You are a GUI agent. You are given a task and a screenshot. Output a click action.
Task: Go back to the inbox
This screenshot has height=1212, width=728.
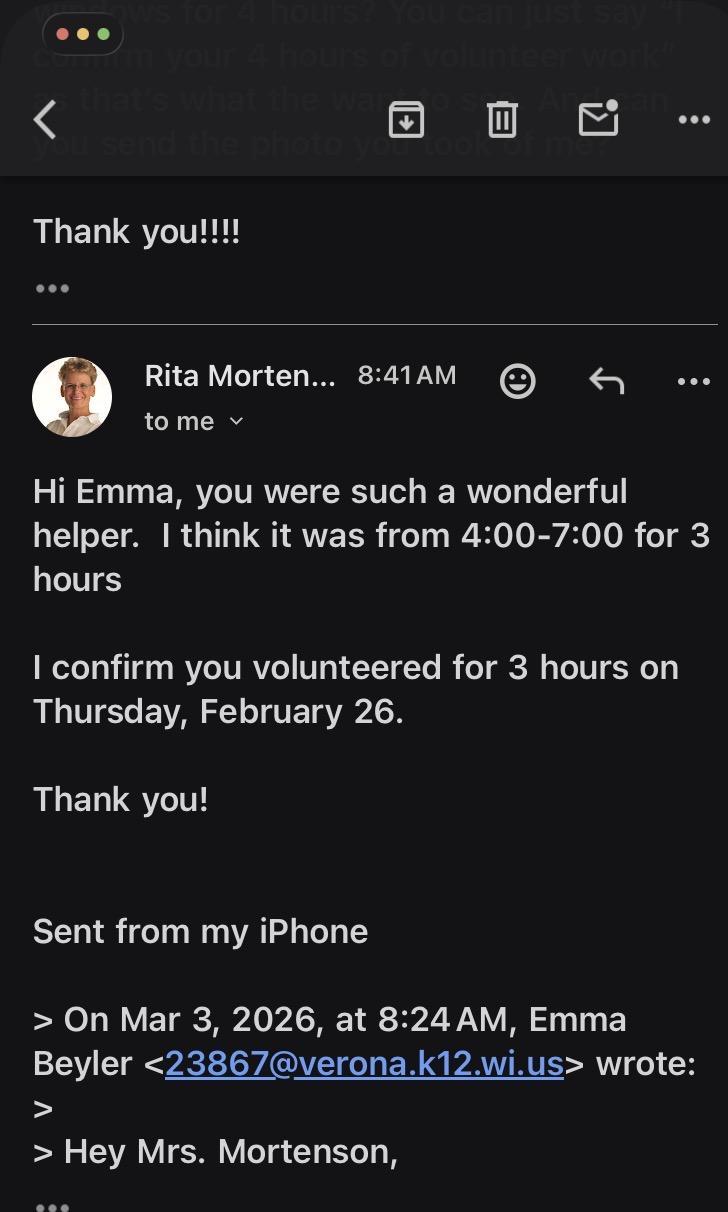[x=46, y=120]
